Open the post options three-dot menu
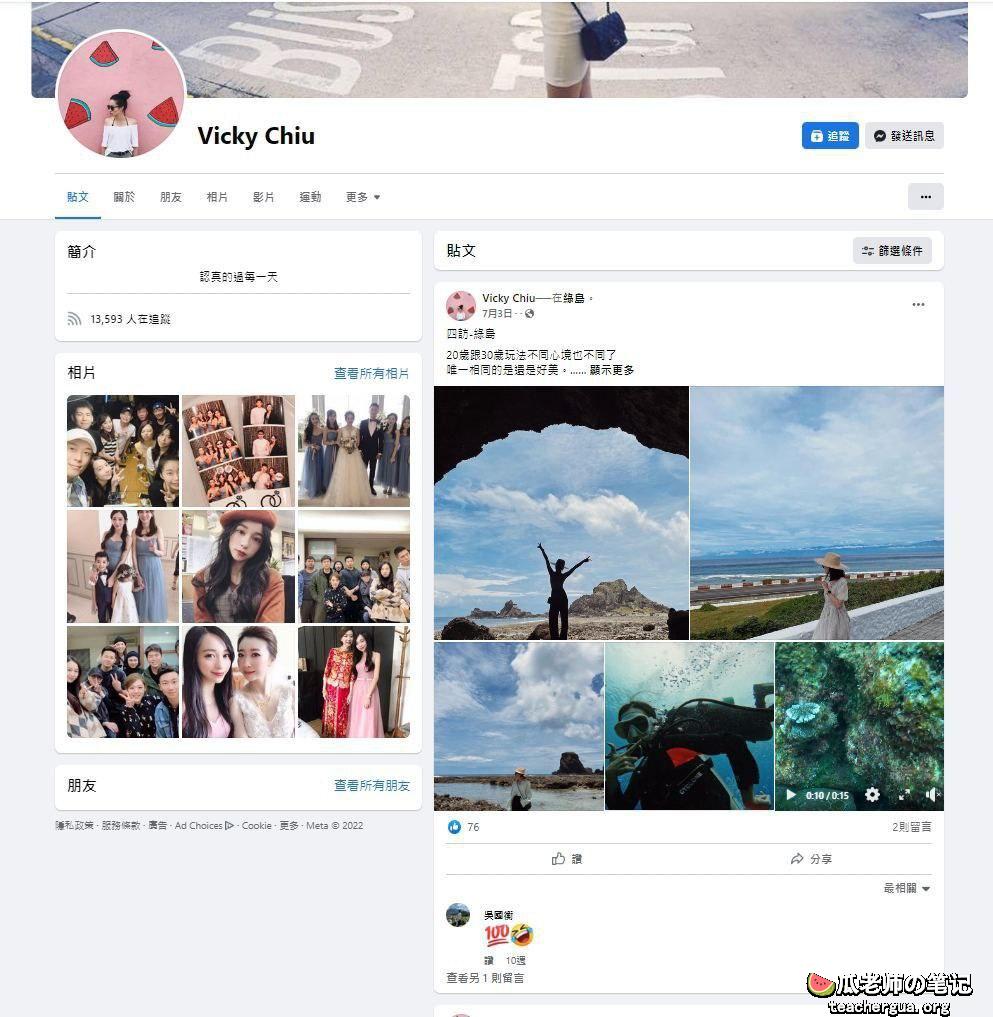The image size is (993, 1017). 918,304
